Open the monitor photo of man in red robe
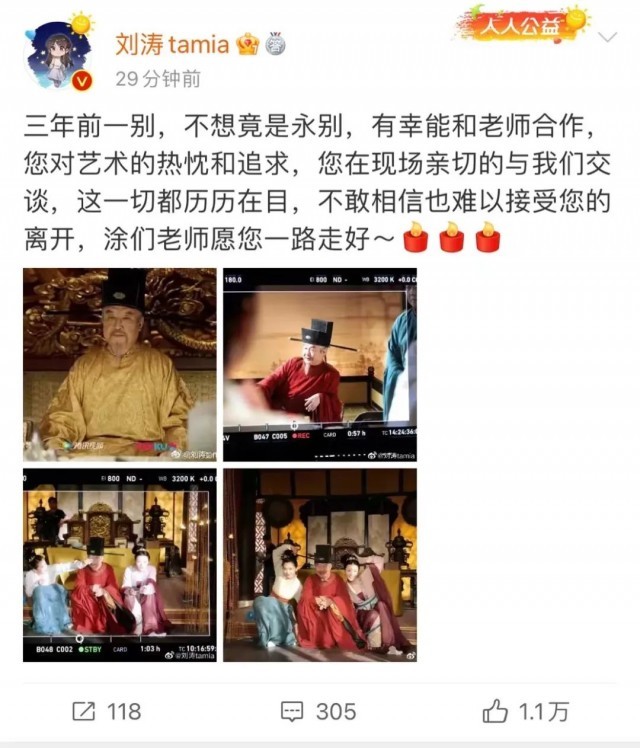Screen dimensions: 640x748 tap(319, 364)
